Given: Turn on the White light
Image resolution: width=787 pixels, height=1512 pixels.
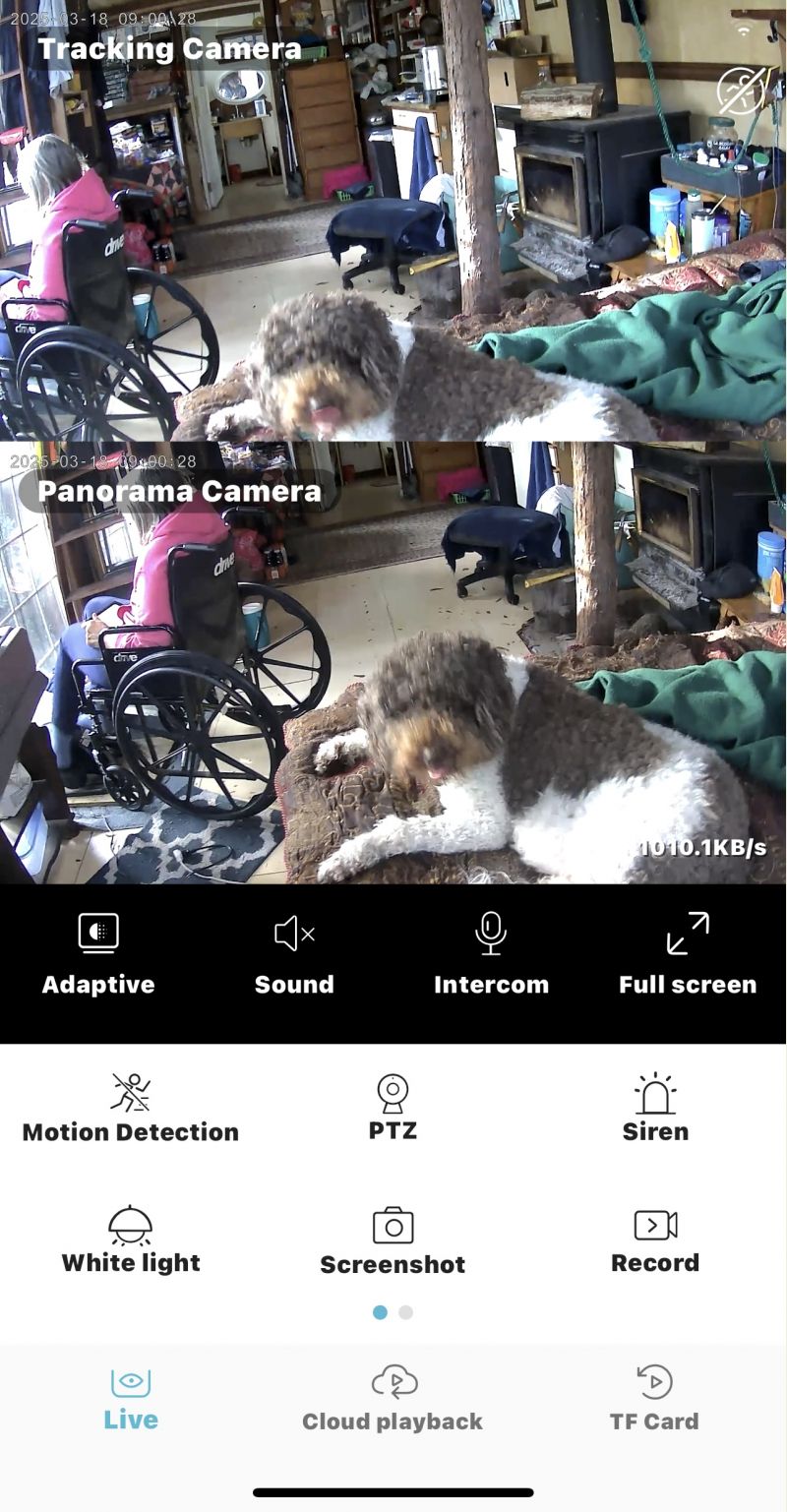Looking at the screenshot, I should click(x=131, y=1240).
